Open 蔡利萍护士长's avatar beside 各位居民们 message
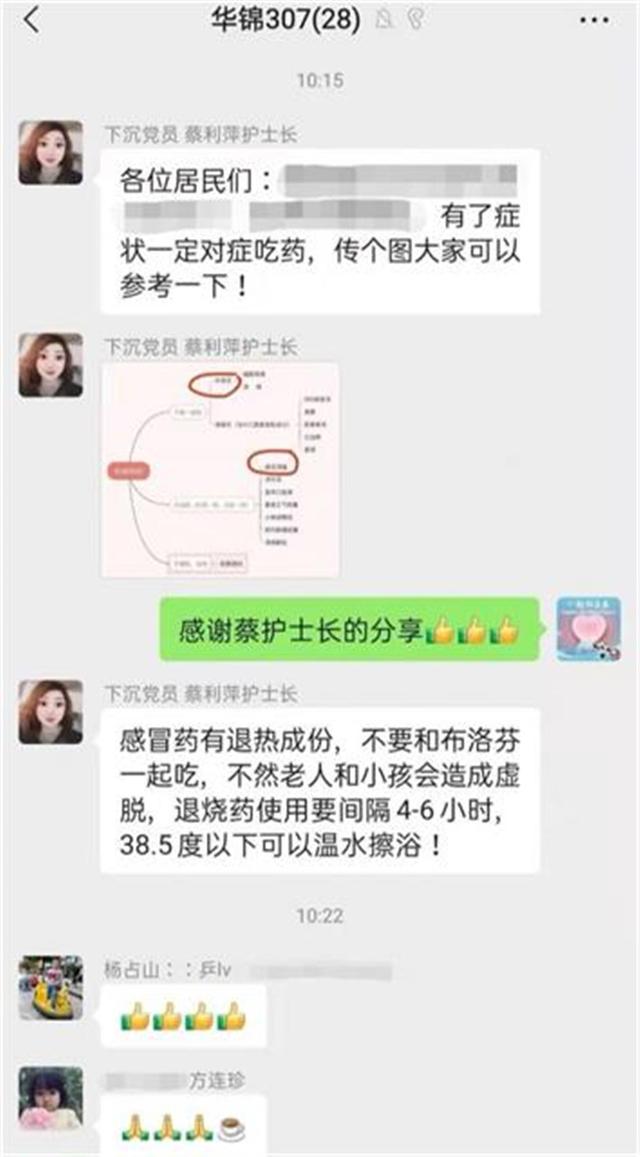The width and height of the screenshot is (640, 1157). (x=50, y=153)
